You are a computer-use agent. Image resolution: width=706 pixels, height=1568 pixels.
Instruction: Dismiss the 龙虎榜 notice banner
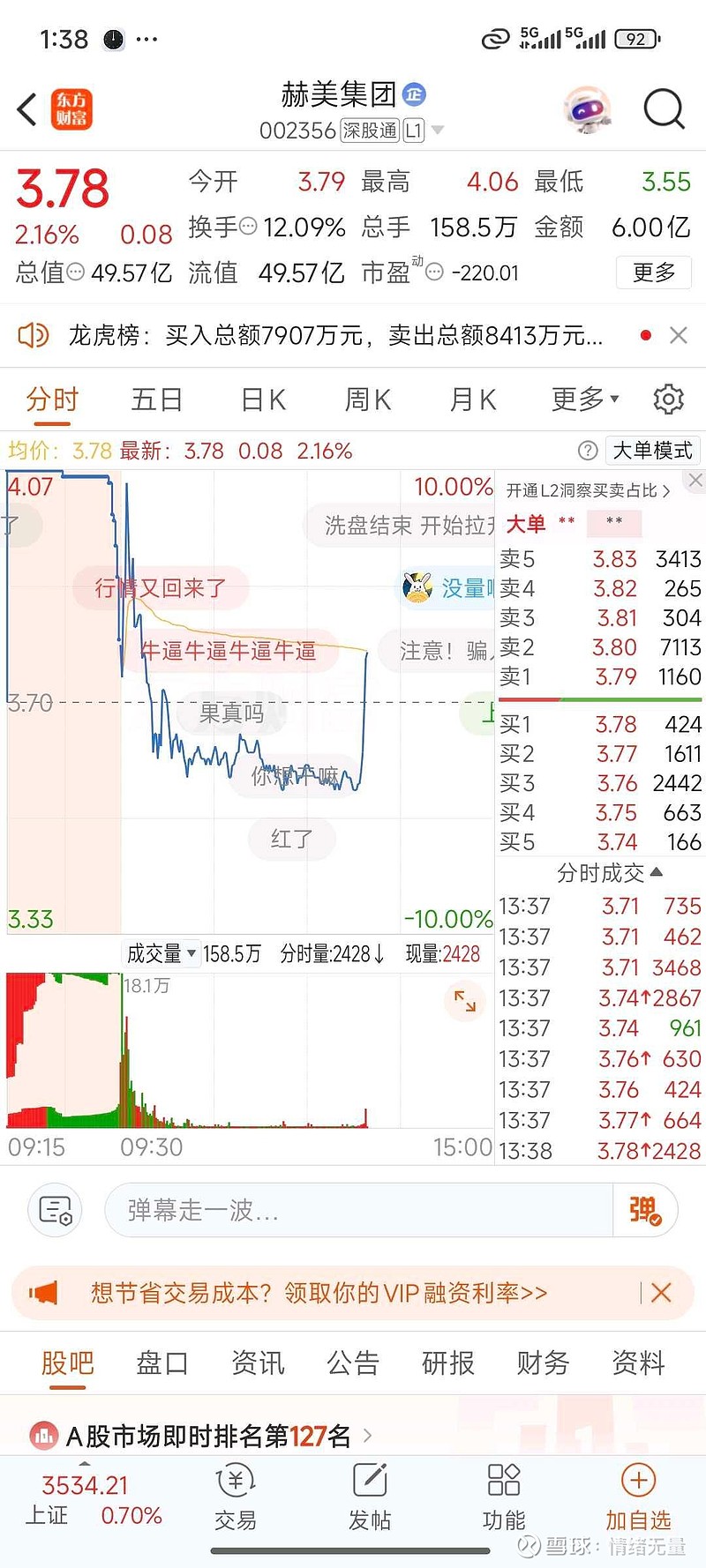tap(679, 335)
